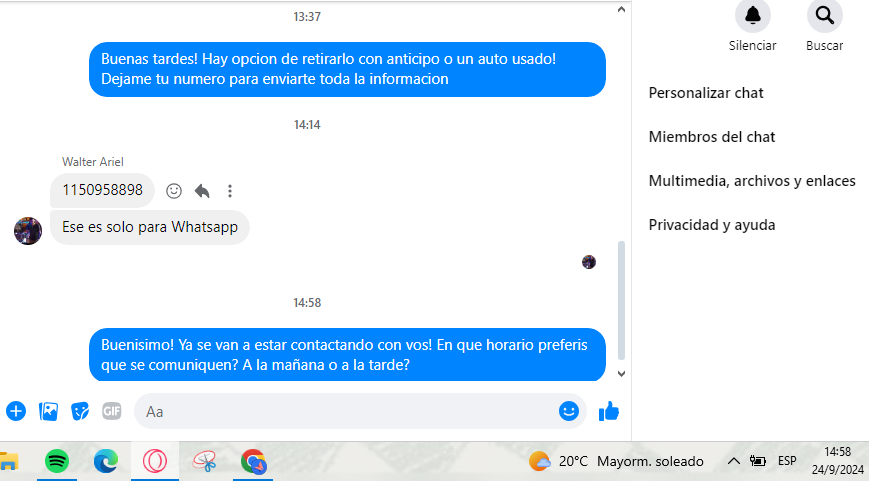Open Microsoft Edge from the taskbar

click(x=105, y=461)
